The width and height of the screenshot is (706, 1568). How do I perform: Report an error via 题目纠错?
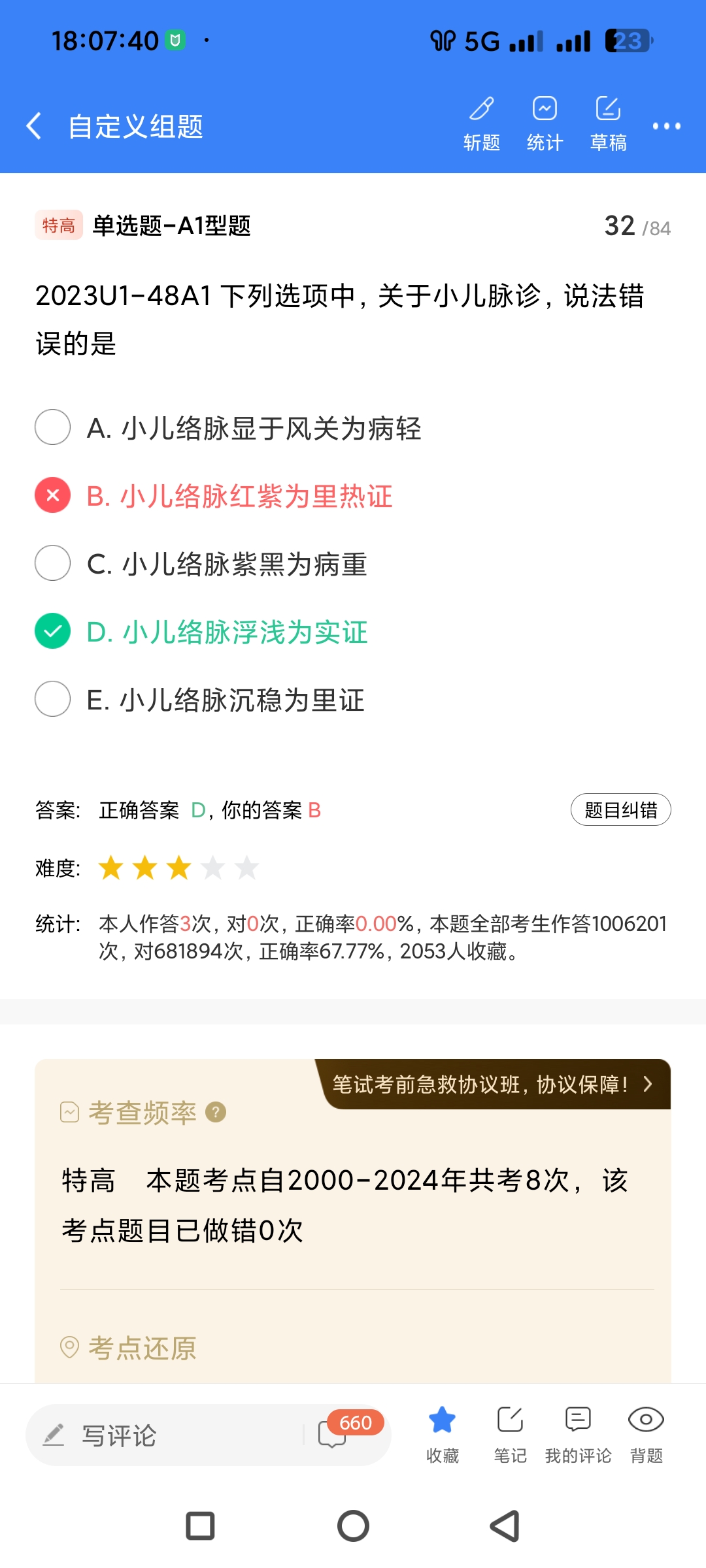(x=620, y=810)
